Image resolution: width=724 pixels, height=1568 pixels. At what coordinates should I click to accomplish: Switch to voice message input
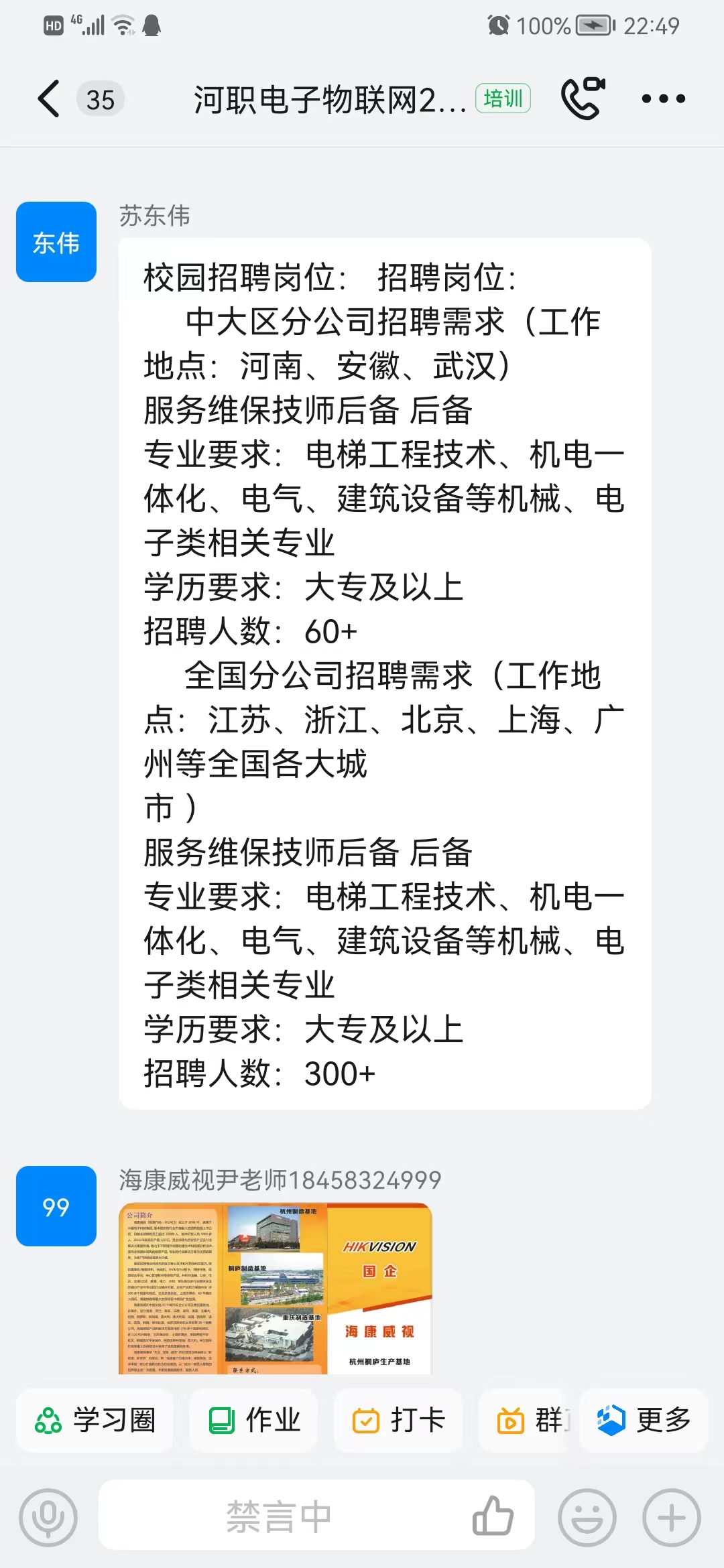pyautogui.click(x=48, y=1518)
